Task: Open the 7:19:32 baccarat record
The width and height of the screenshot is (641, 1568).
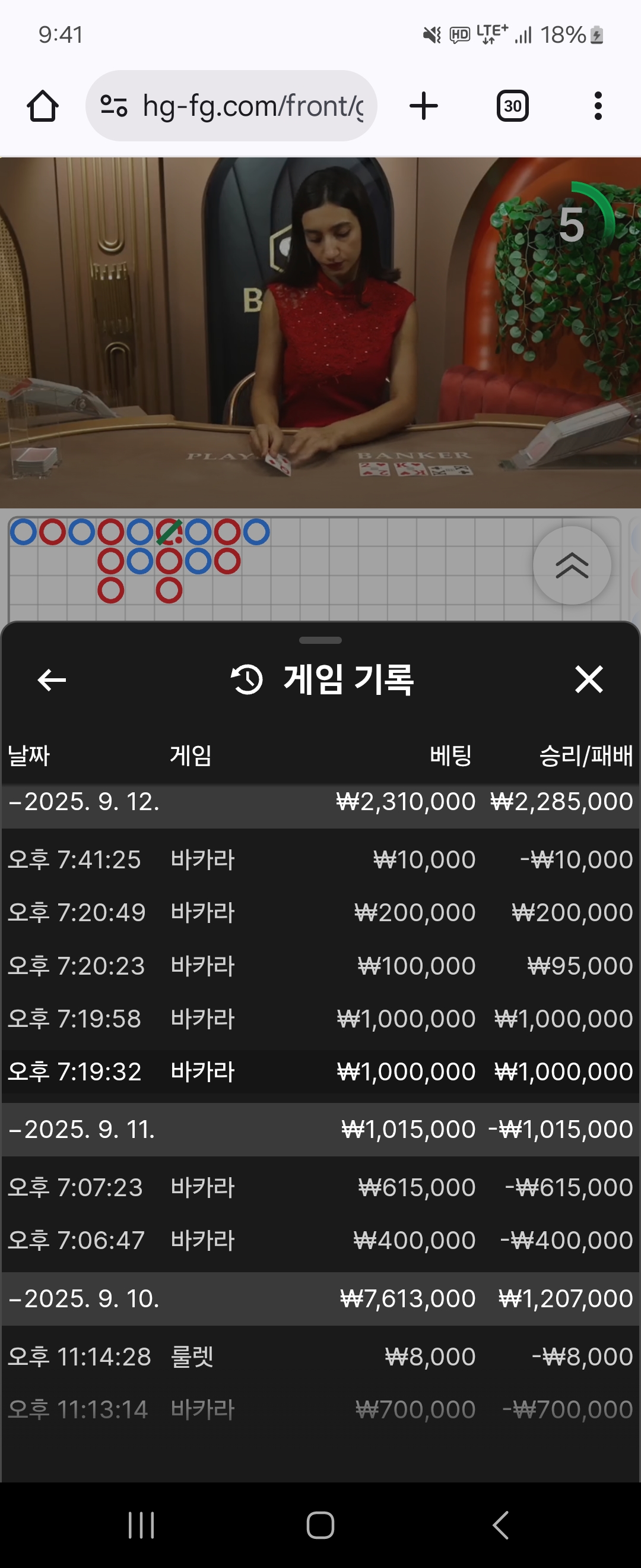Action: tap(320, 1072)
